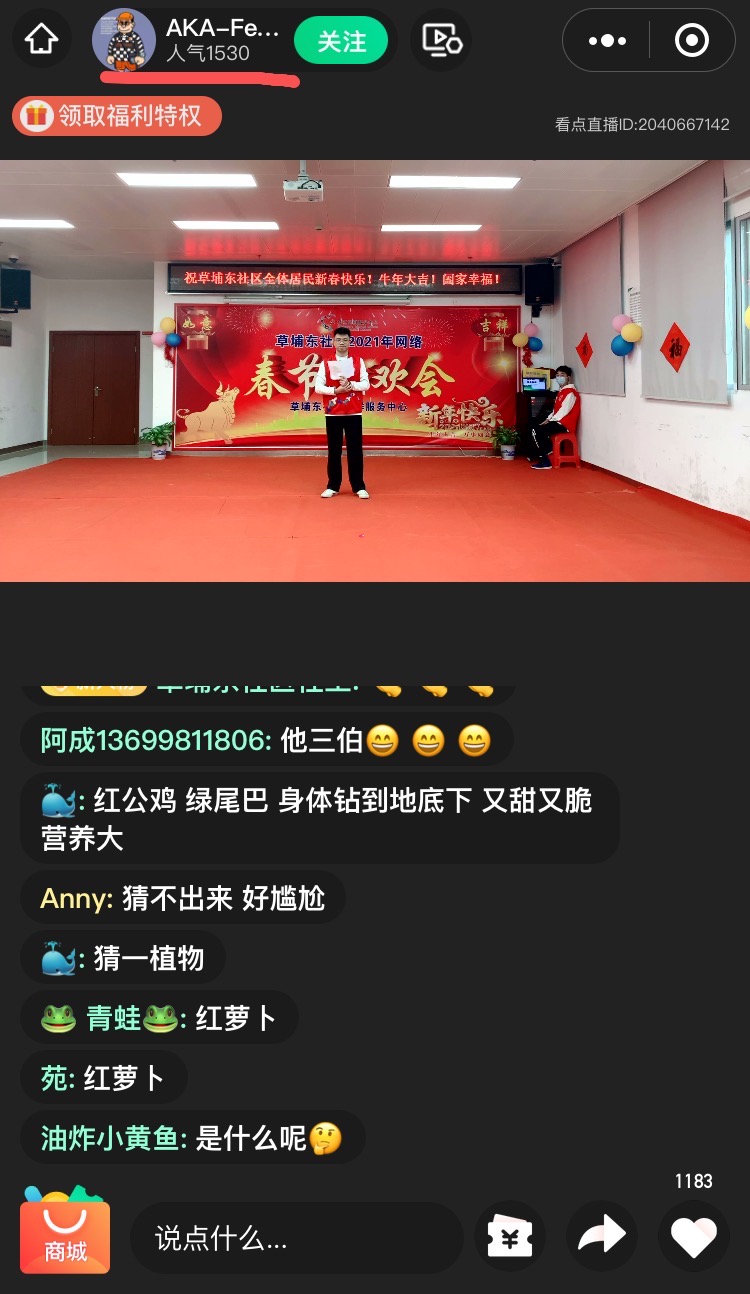750x1294 pixels.
Task: Tap the live video player
Action: [375, 370]
